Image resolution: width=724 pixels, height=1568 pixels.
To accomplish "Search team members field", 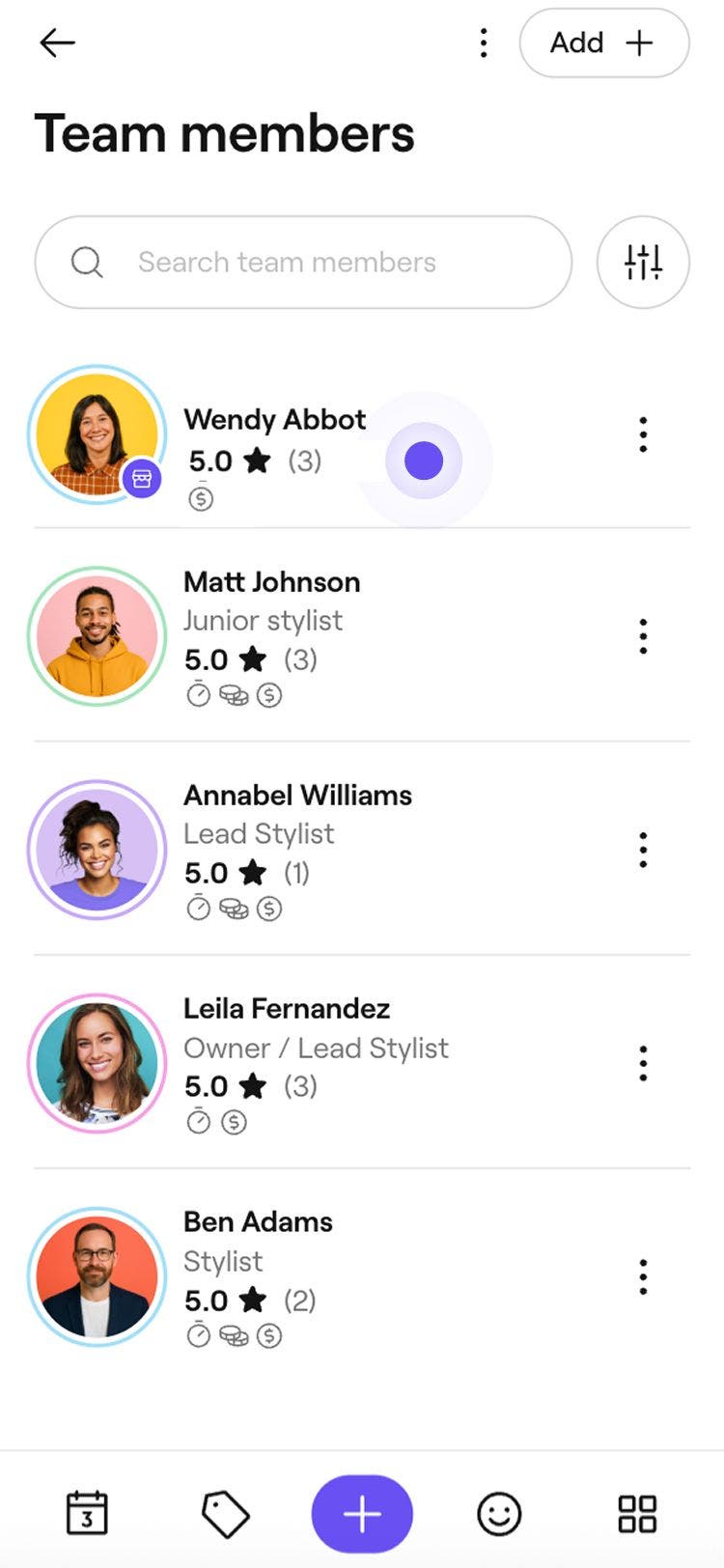I will tap(303, 263).
